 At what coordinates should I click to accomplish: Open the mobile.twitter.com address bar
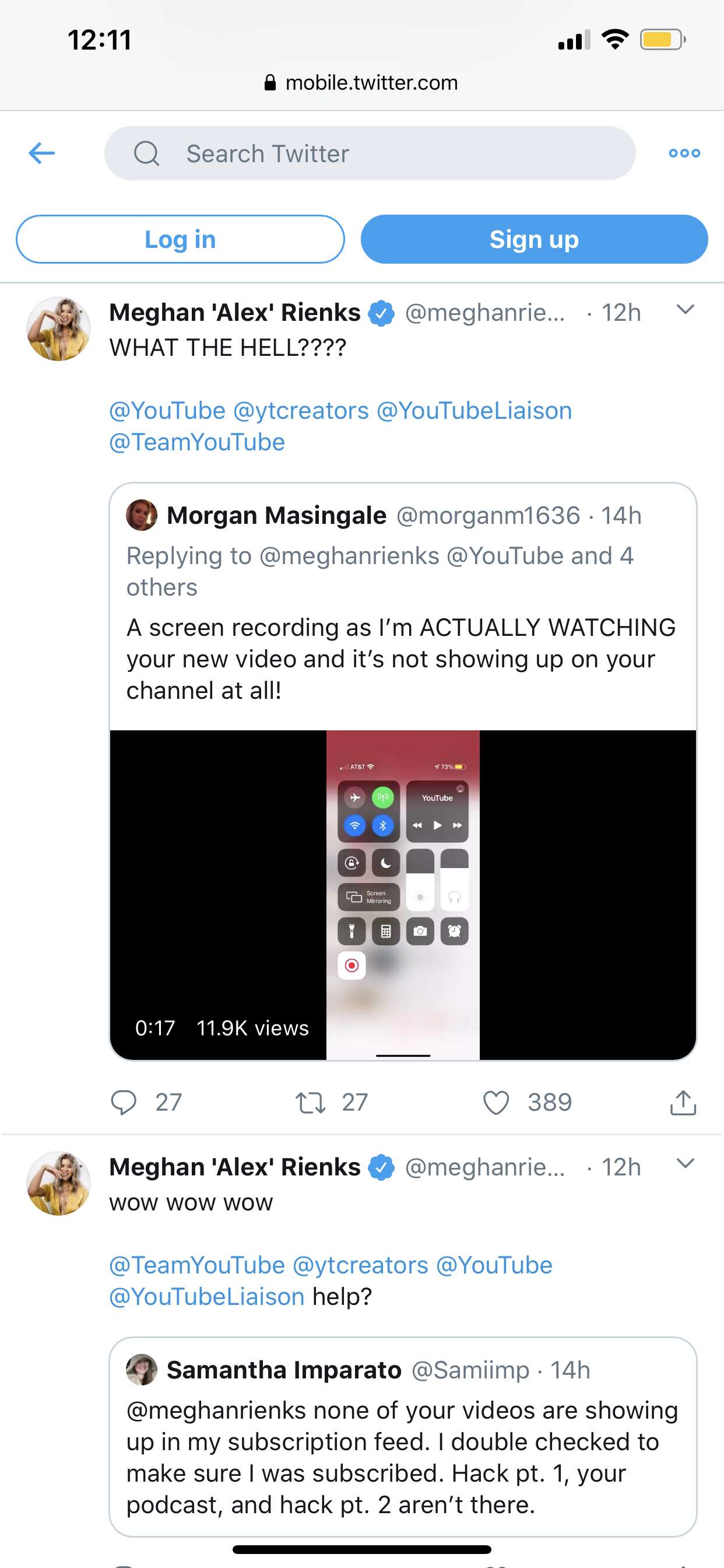(361, 83)
